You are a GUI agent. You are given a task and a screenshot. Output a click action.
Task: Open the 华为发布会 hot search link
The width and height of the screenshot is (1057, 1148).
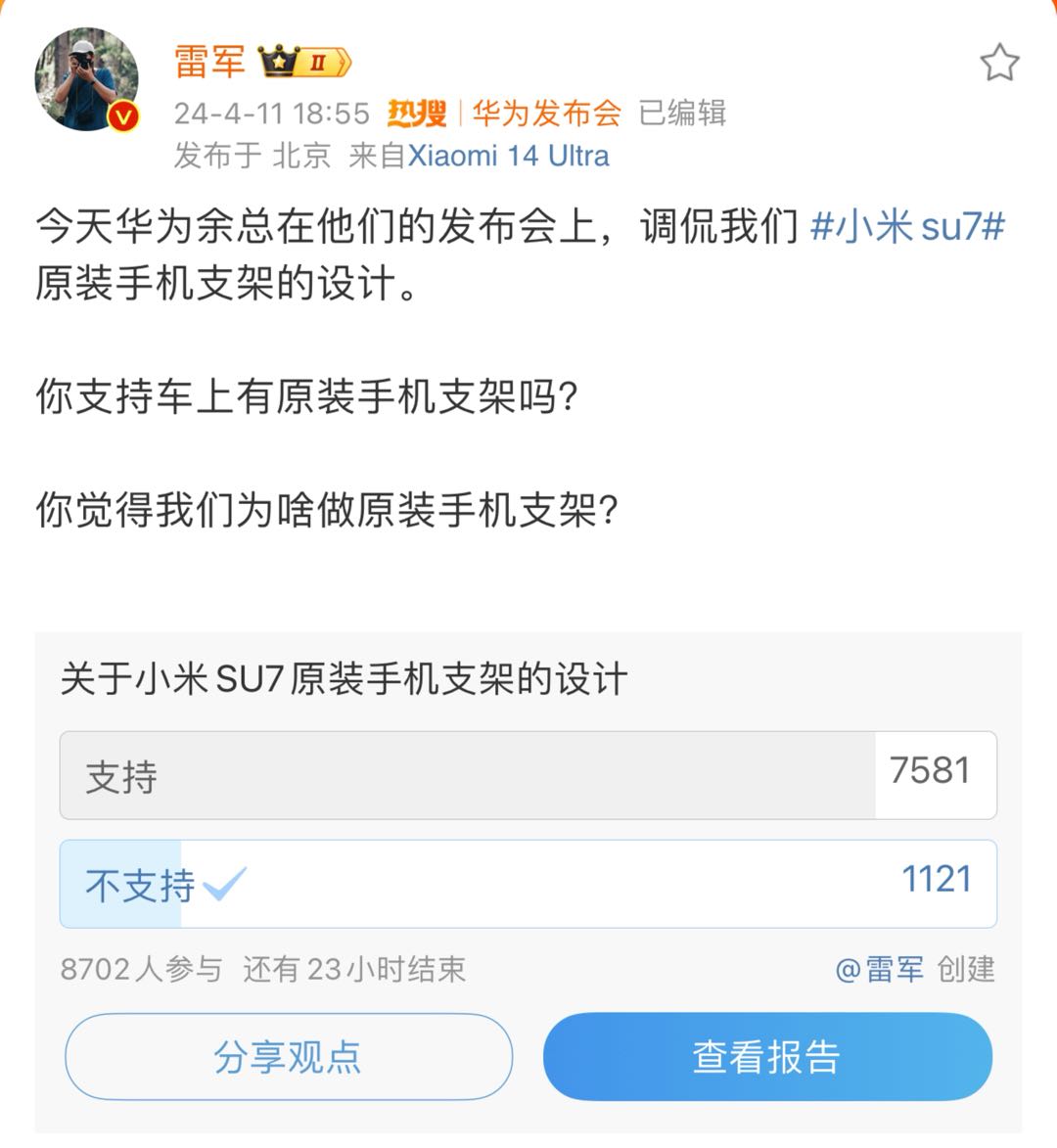point(546,114)
